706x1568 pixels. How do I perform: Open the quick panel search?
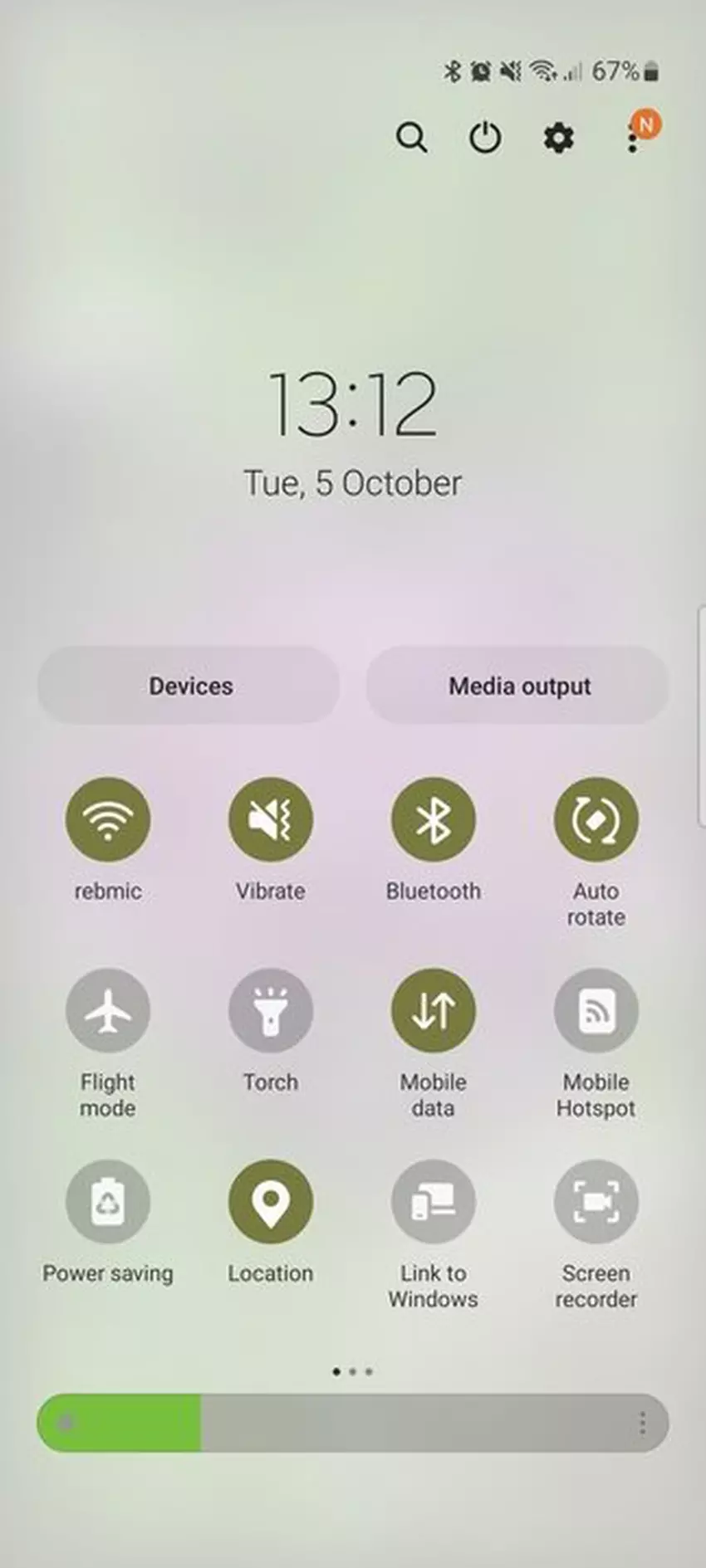coord(411,137)
